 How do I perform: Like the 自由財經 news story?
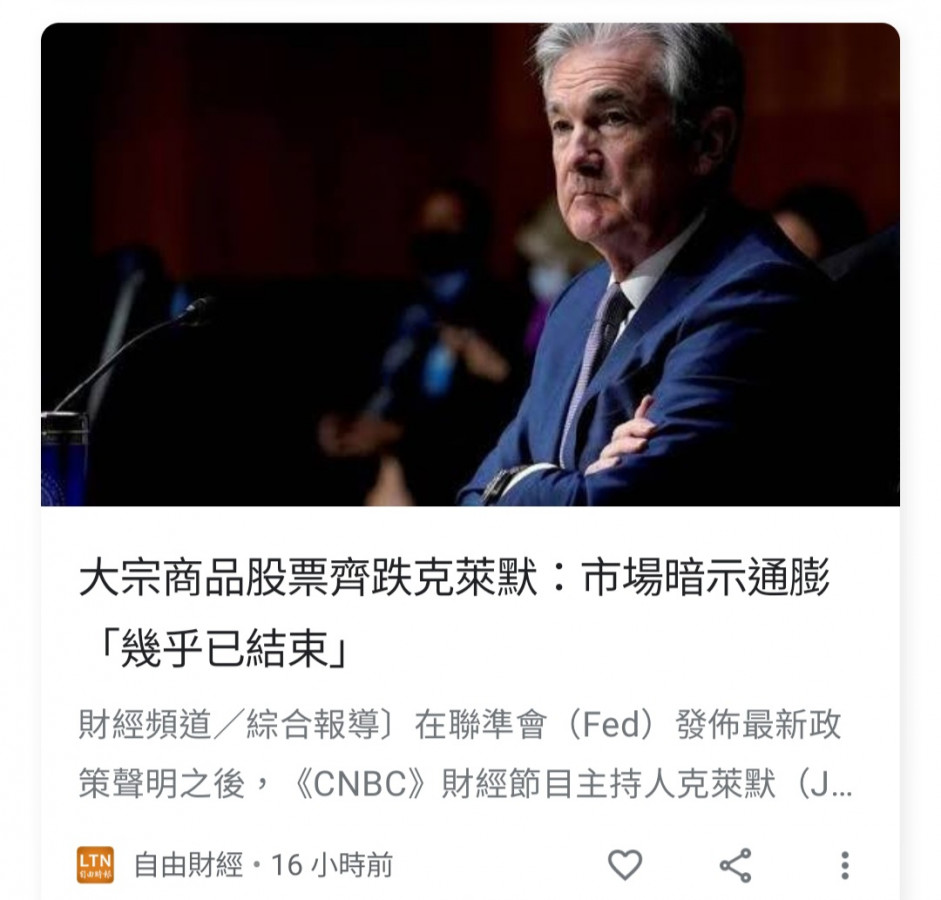click(625, 865)
